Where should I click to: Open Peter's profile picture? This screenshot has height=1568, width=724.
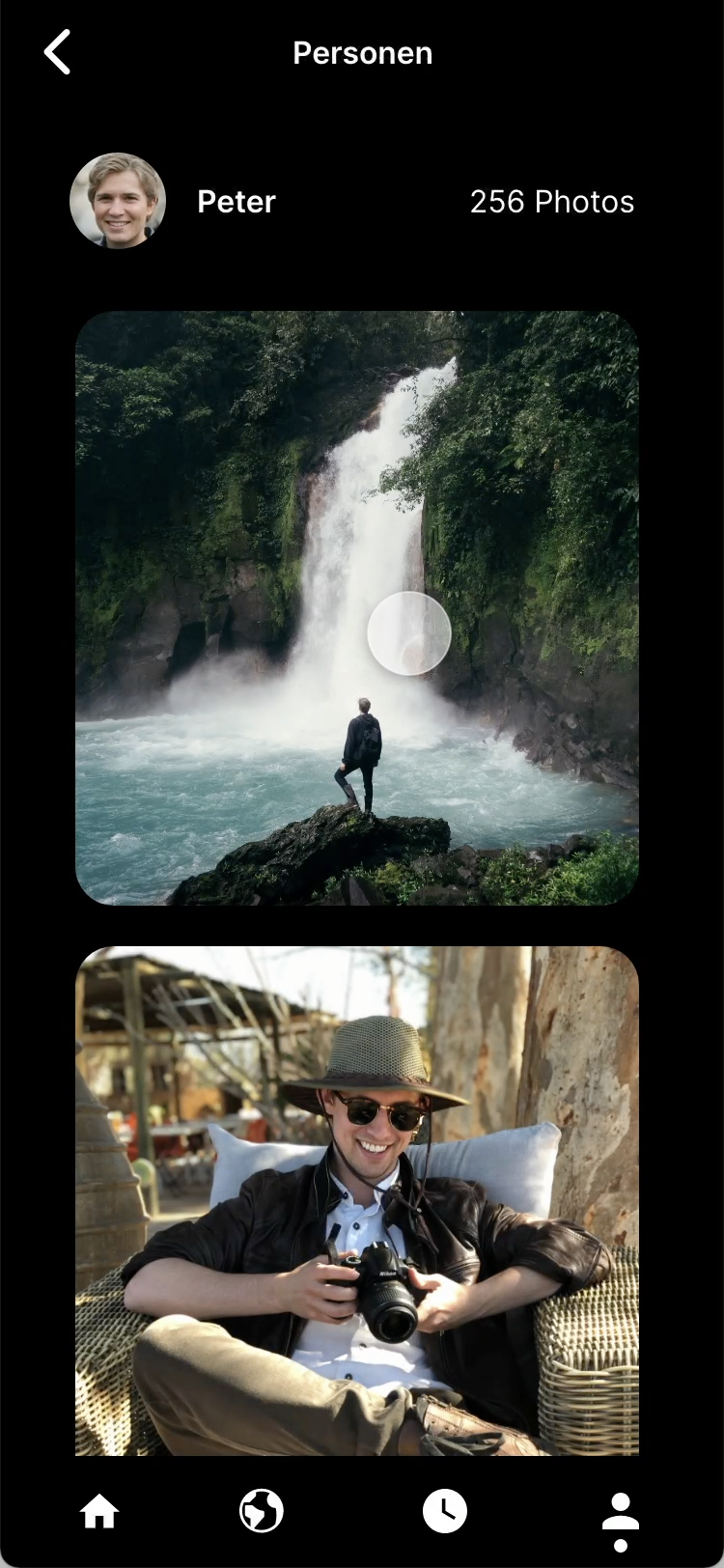click(118, 201)
